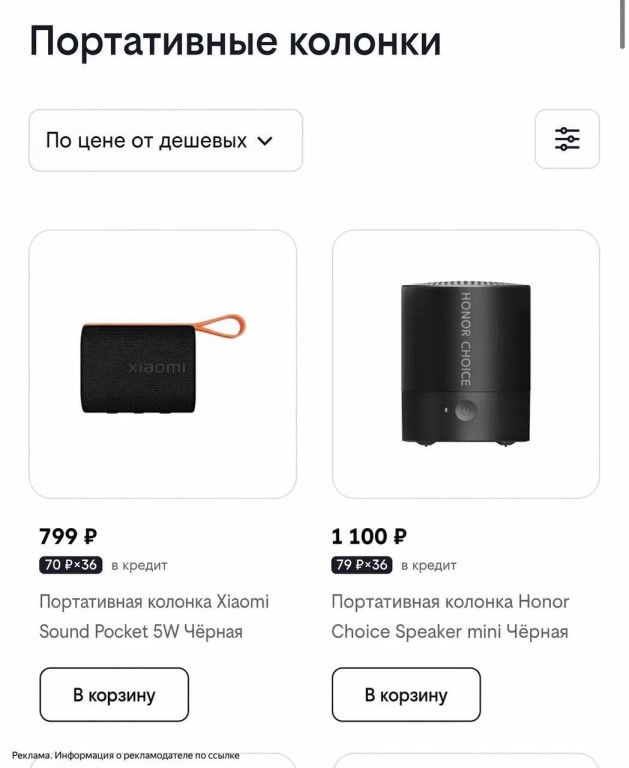The image size is (629, 768).
Task: Select the 79 ₽×36 credit offer badge
Action: [362, 565]
